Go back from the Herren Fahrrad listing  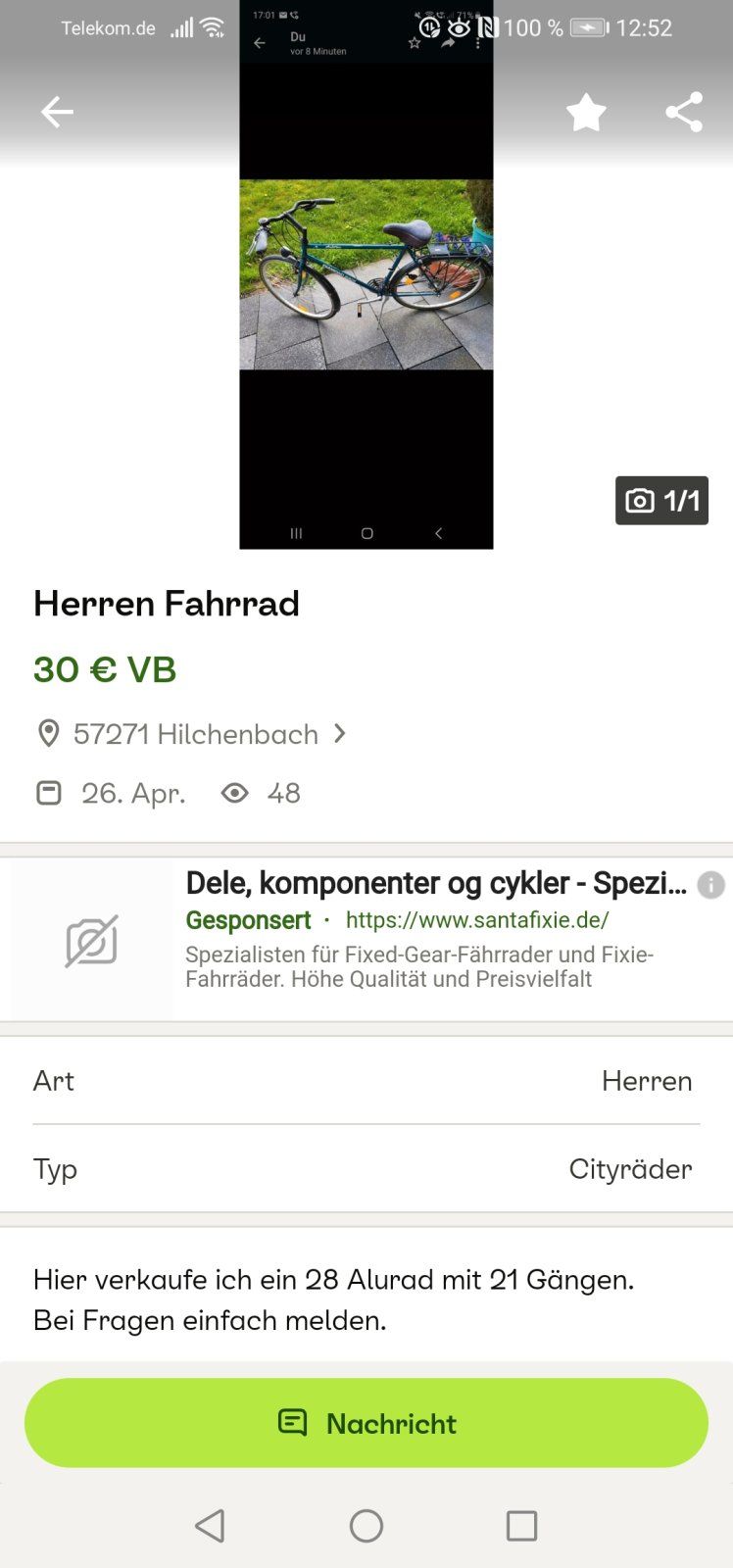tap(57, 113)
